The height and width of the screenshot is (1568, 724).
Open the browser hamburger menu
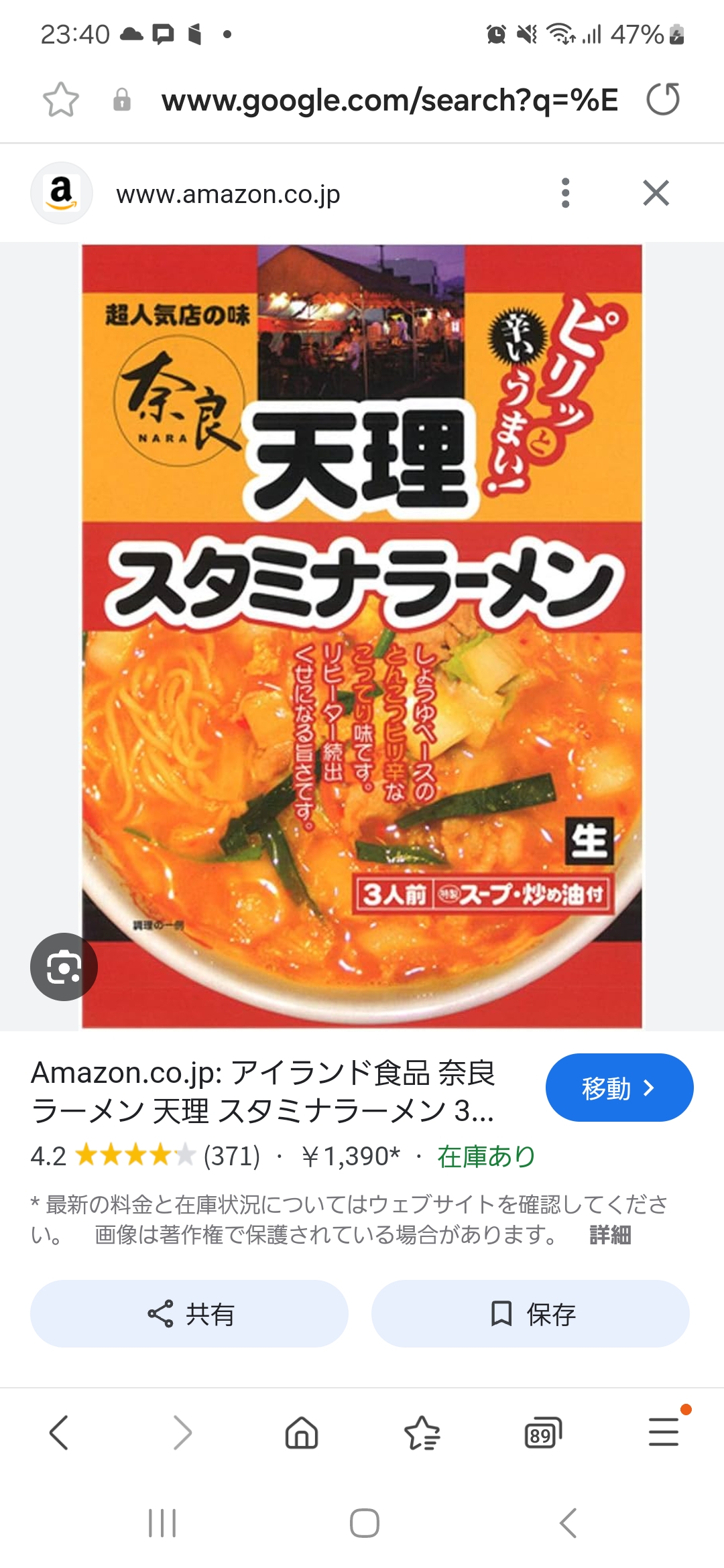point(663,1433)
